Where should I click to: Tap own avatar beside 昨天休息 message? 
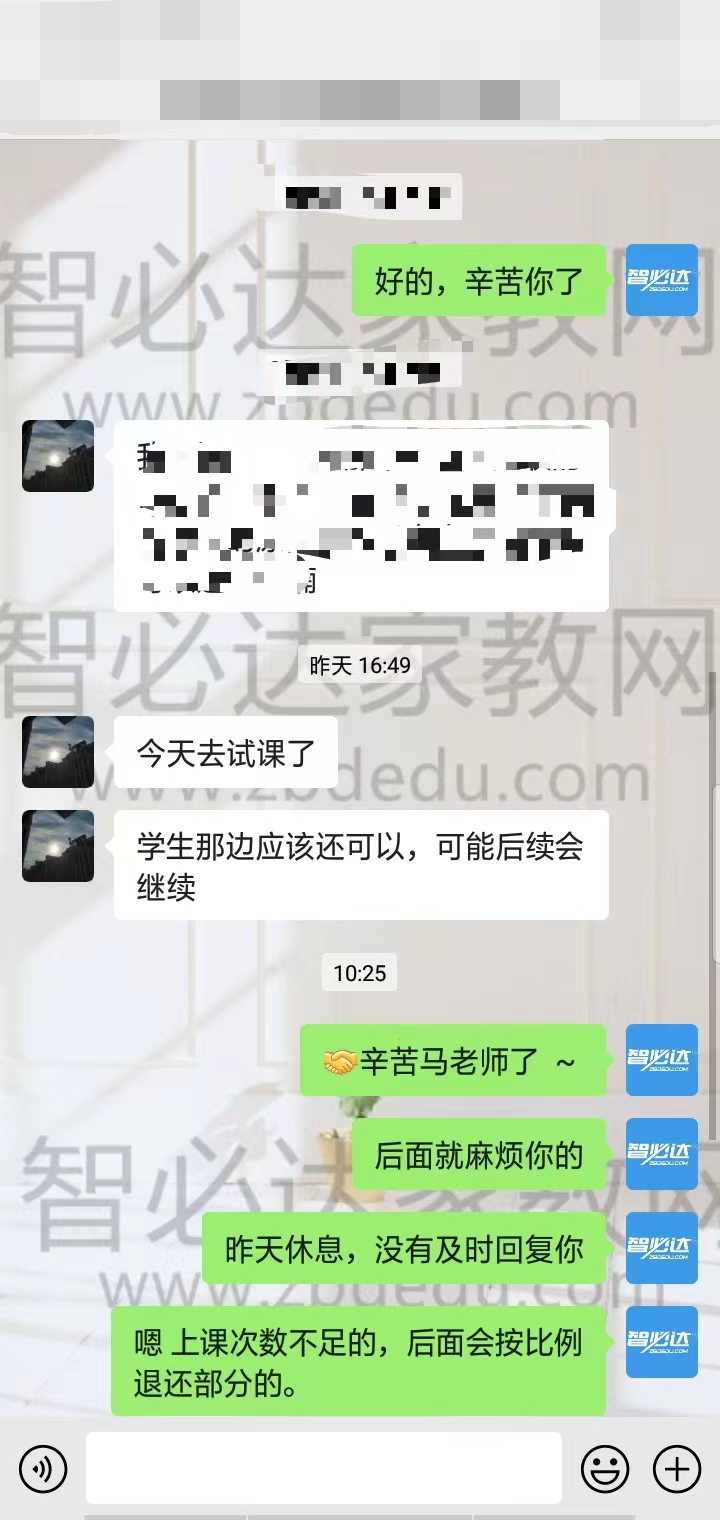pos(661,1248)
